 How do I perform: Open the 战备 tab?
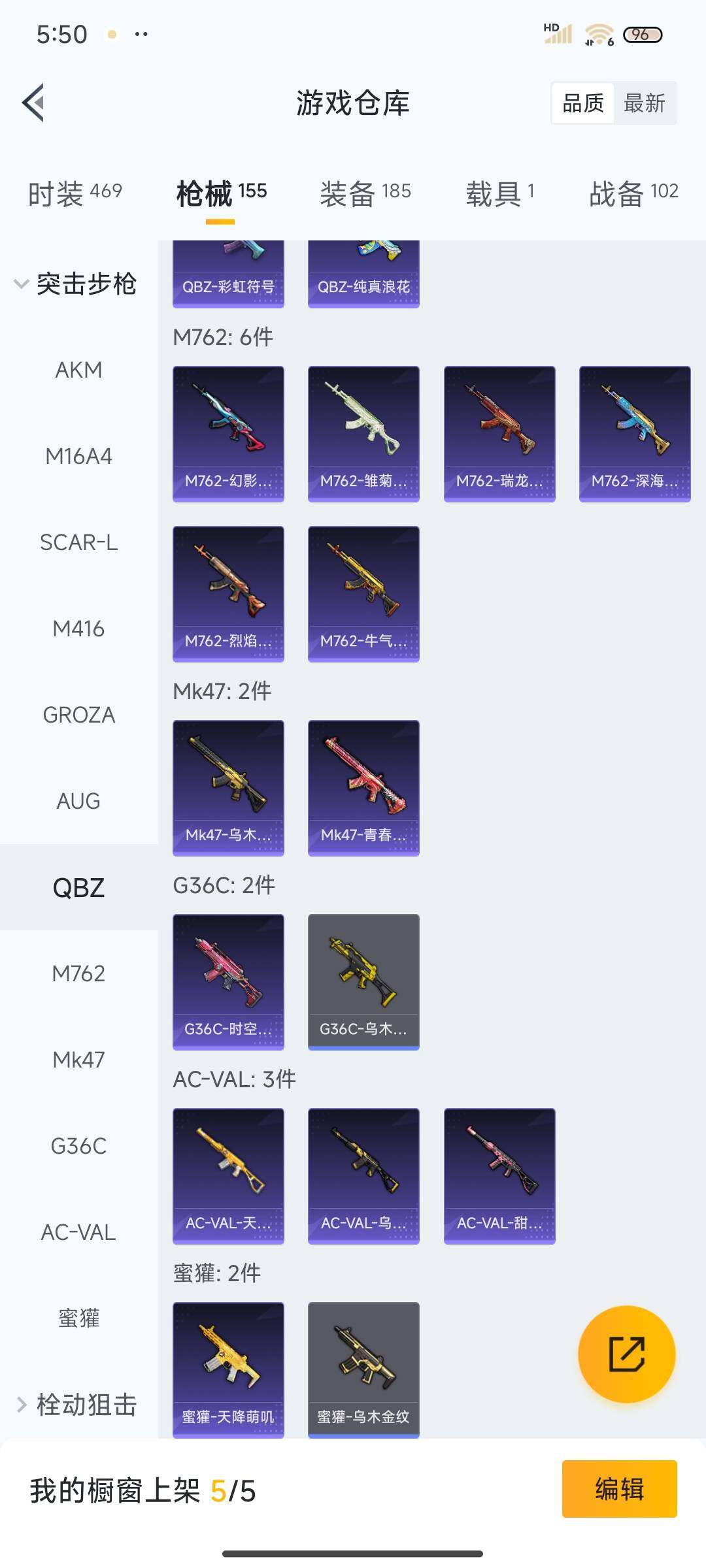(633, 193)
